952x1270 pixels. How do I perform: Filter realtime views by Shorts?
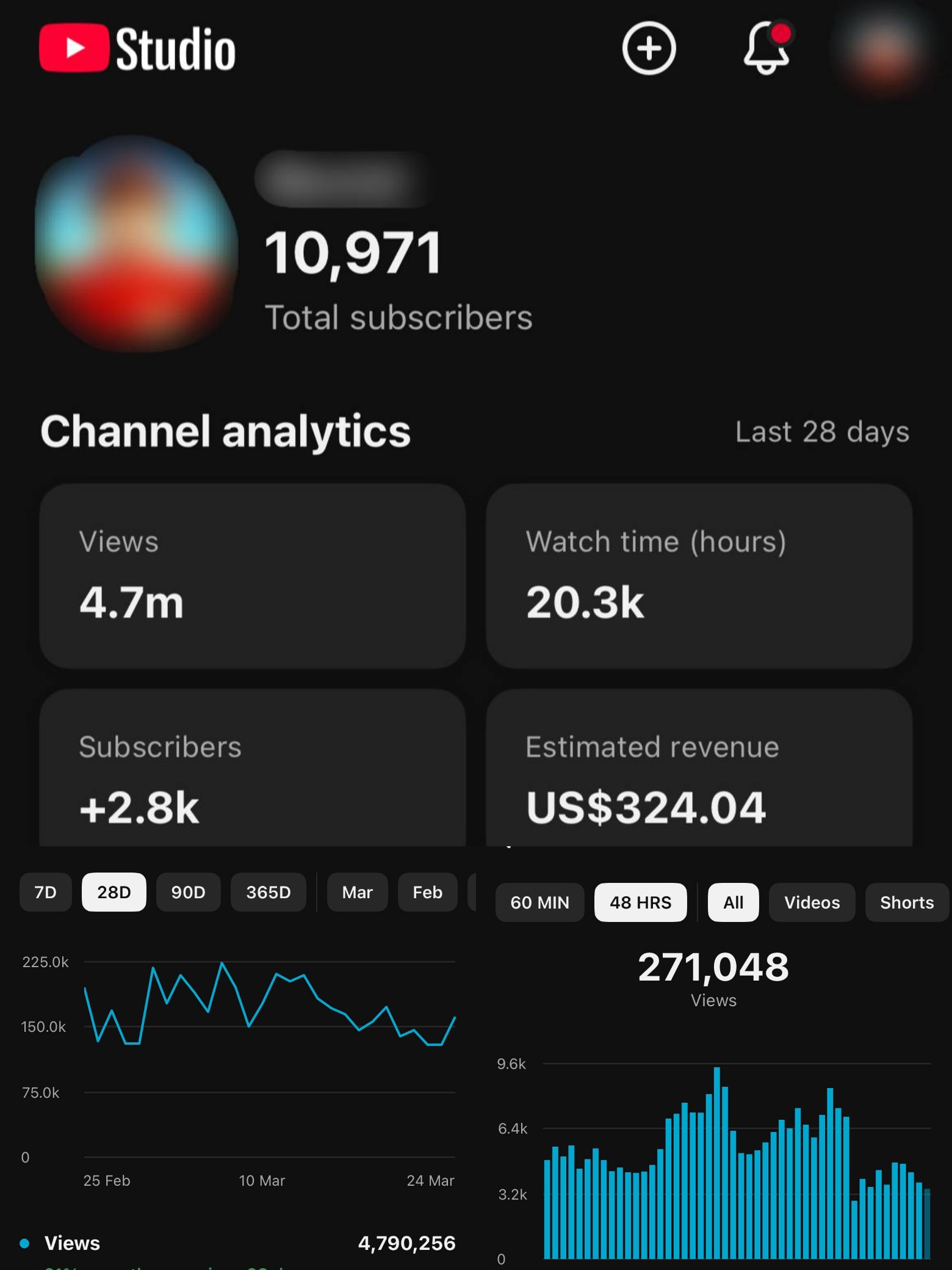906,902
